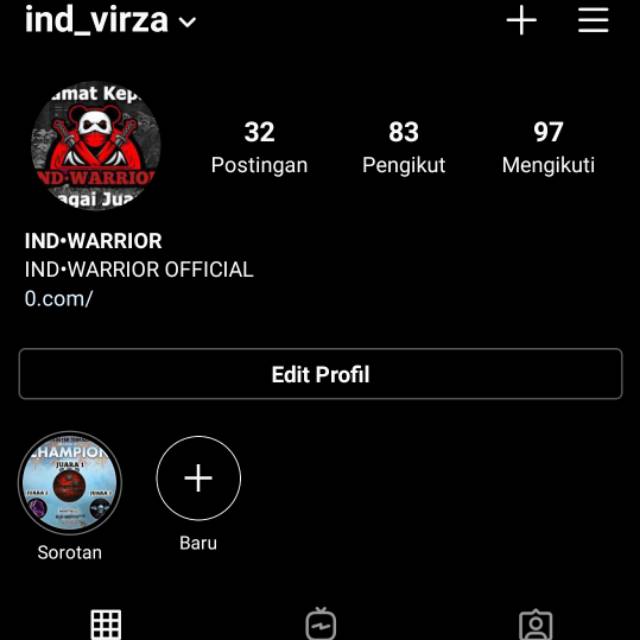Open the 97 Mengikuti following list

pos(548,146)
